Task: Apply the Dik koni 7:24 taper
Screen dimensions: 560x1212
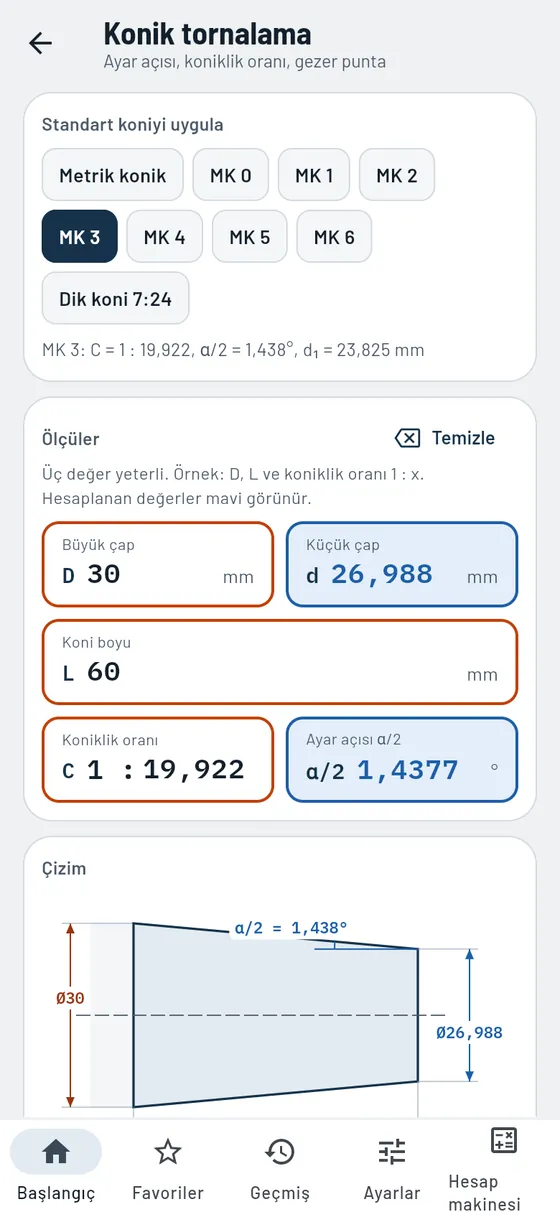Action: (x=116, y=298)
